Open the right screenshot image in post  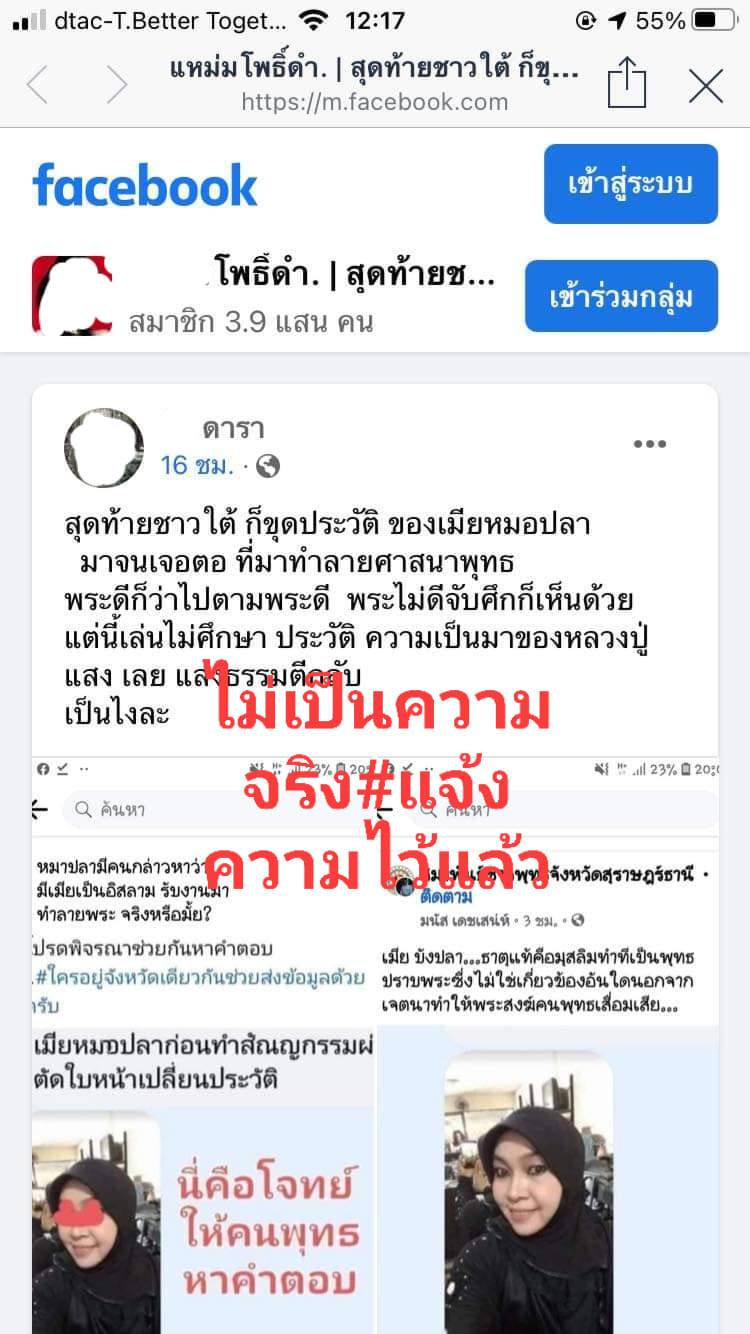pos(546,1040)
